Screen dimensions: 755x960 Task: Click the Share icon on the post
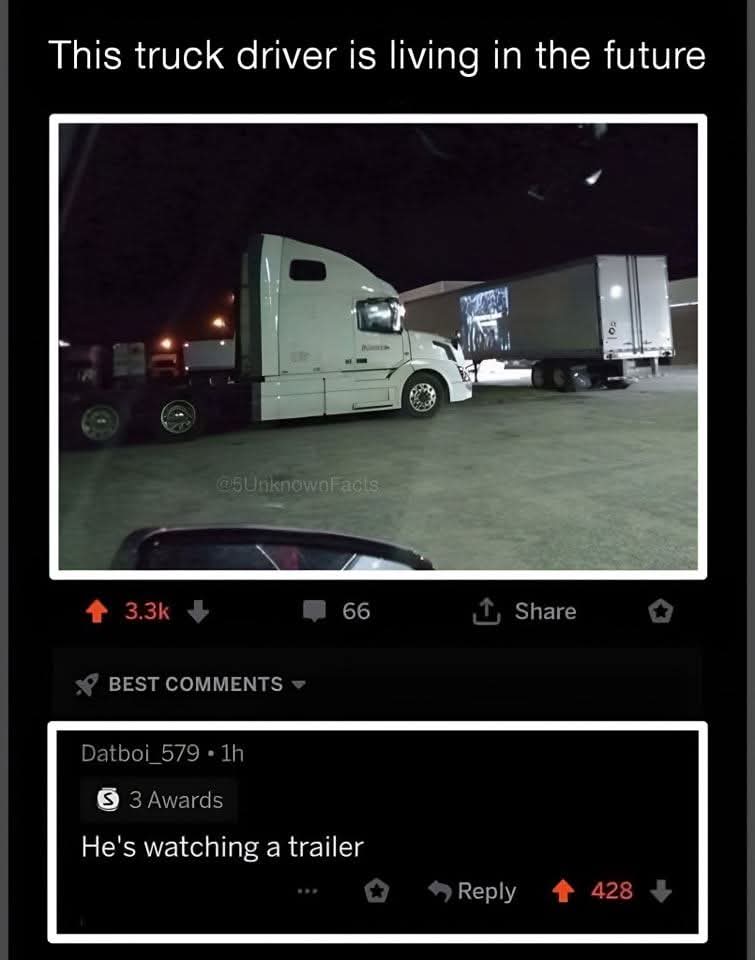pos(486,611)
